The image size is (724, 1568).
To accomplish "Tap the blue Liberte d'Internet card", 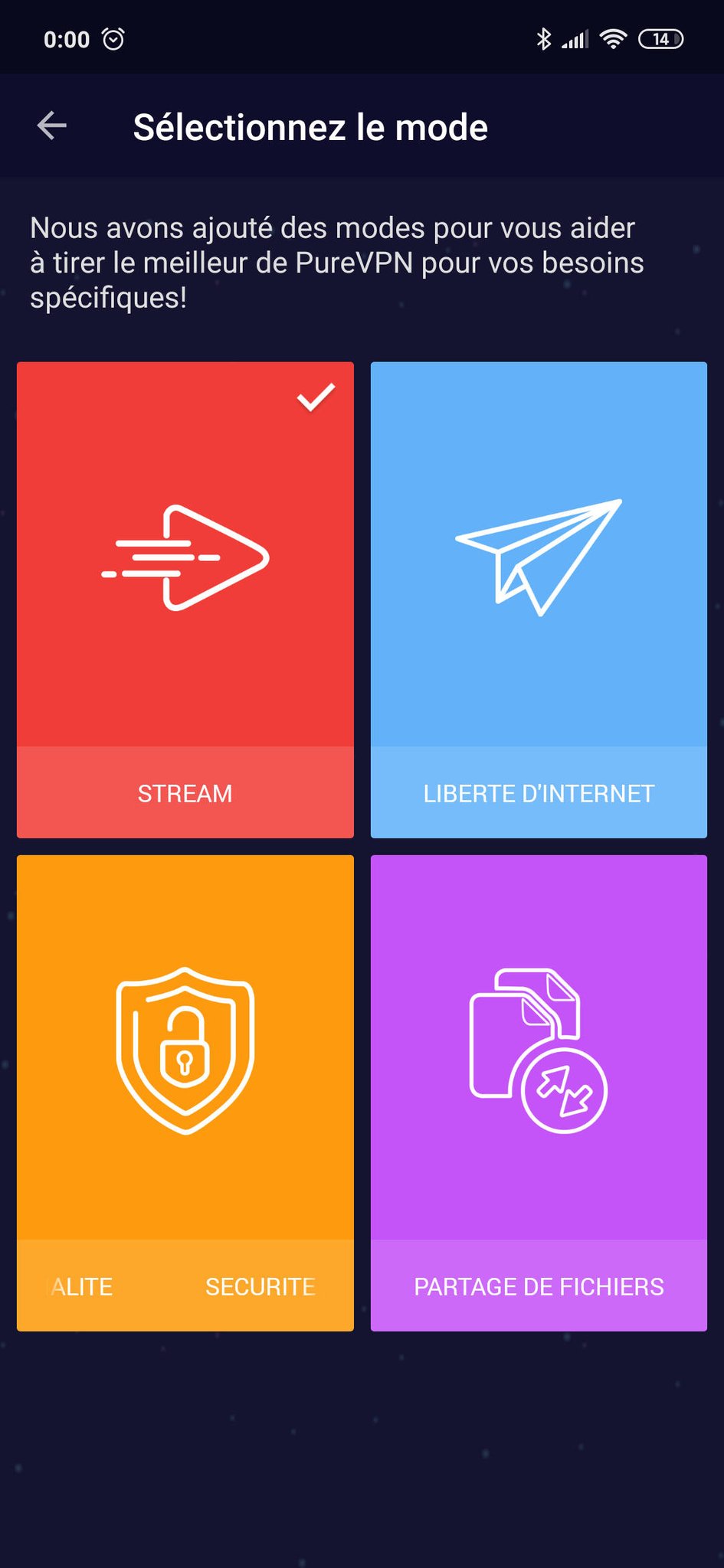I will (x=539, y=597).
